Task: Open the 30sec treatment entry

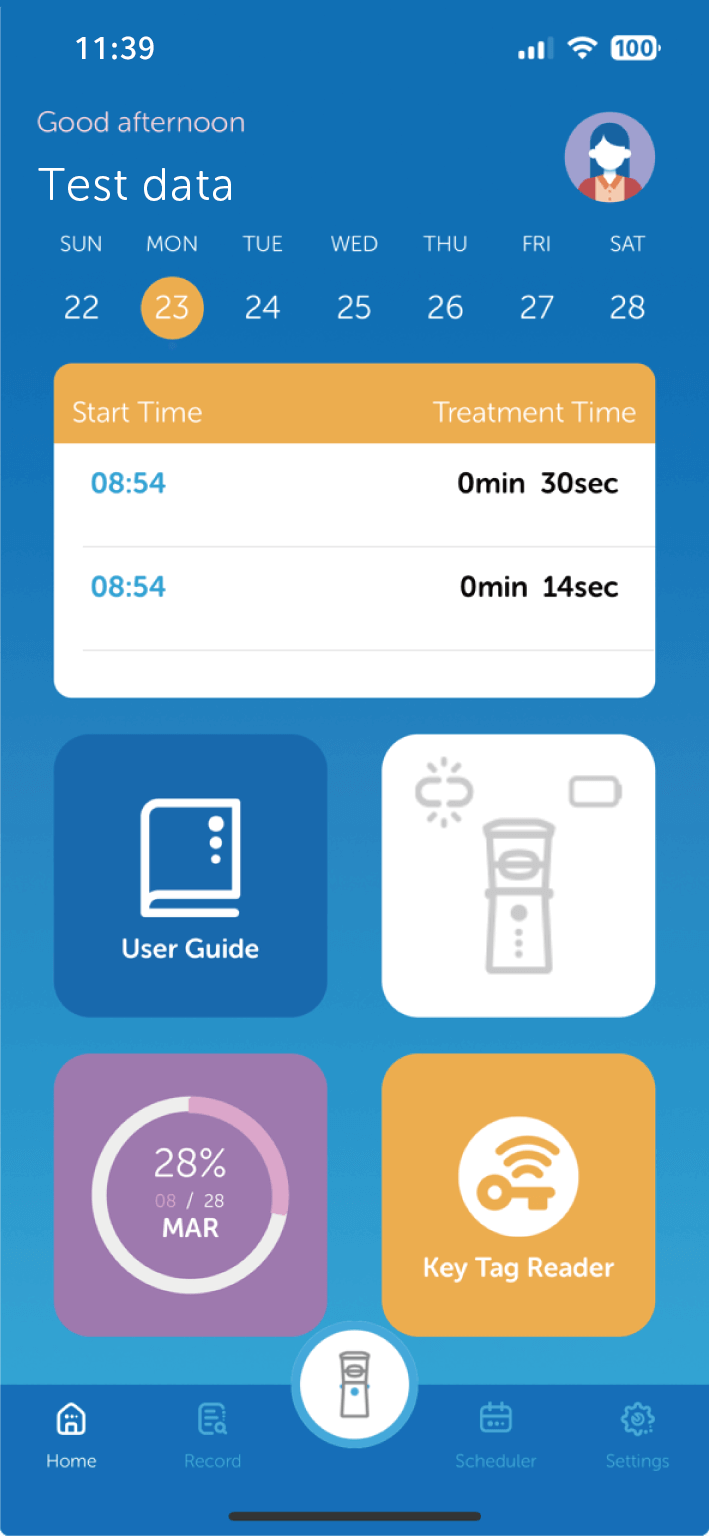Action: click(x=354, y=484)
